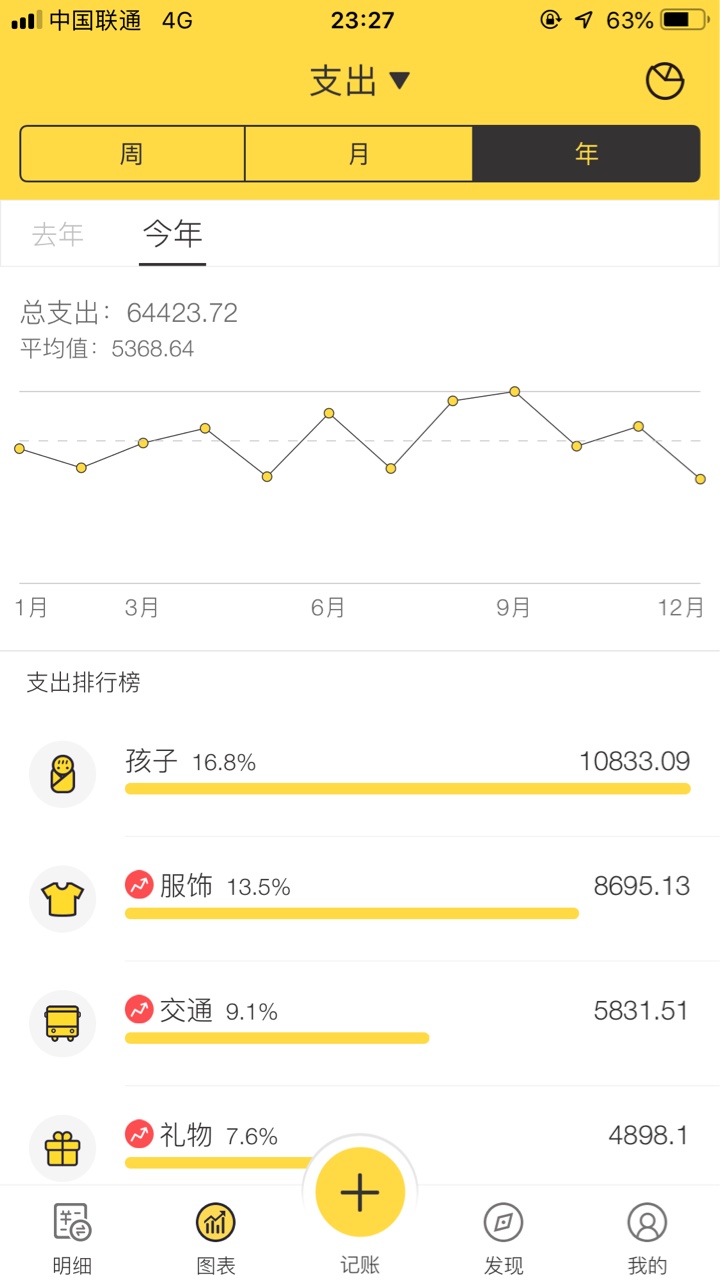Select the 年 segment
This screenshot has width=720, height=1280.
click(586, 154)
